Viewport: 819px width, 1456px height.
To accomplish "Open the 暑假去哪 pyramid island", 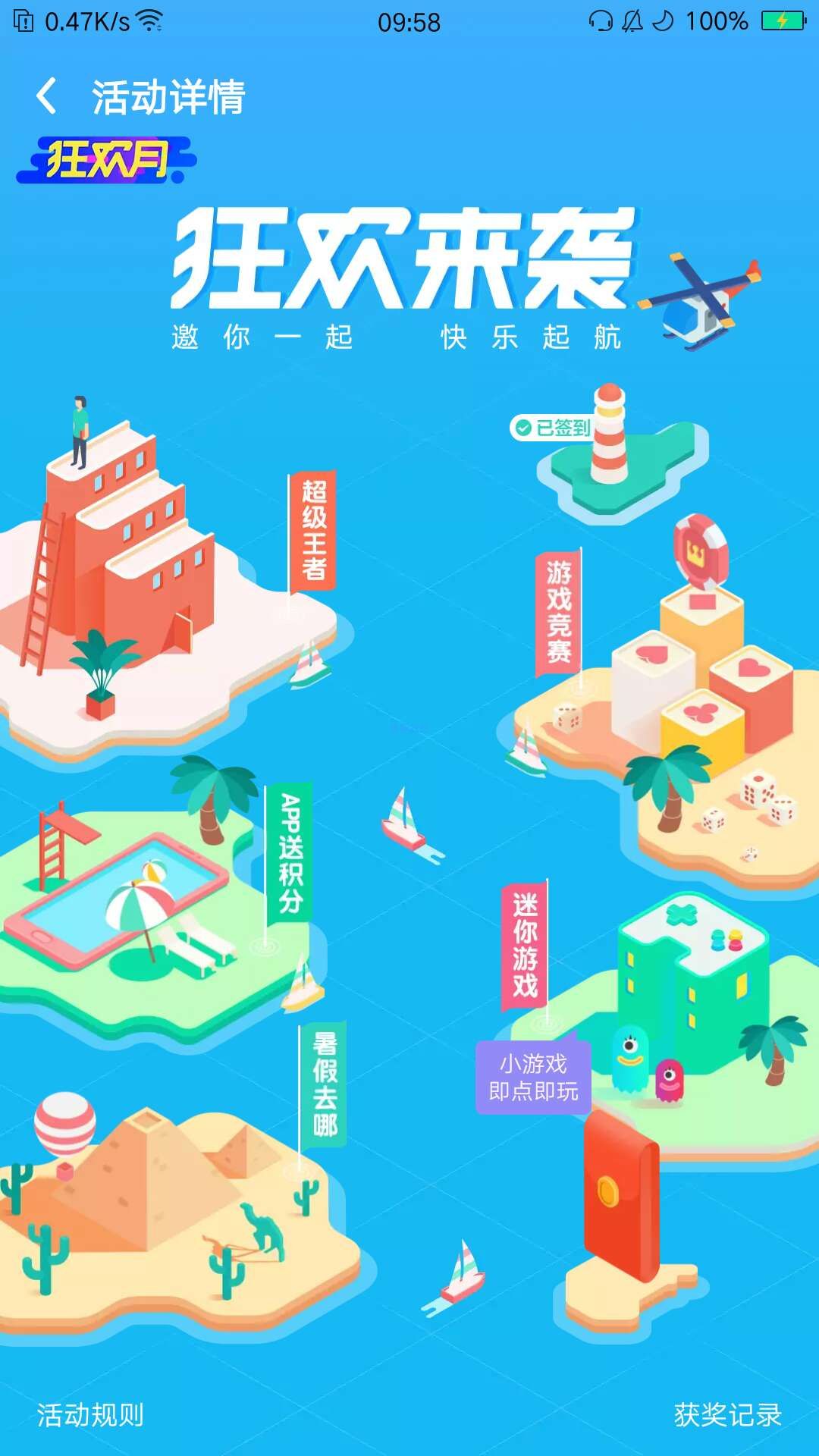I will (x=324, y=1084).
